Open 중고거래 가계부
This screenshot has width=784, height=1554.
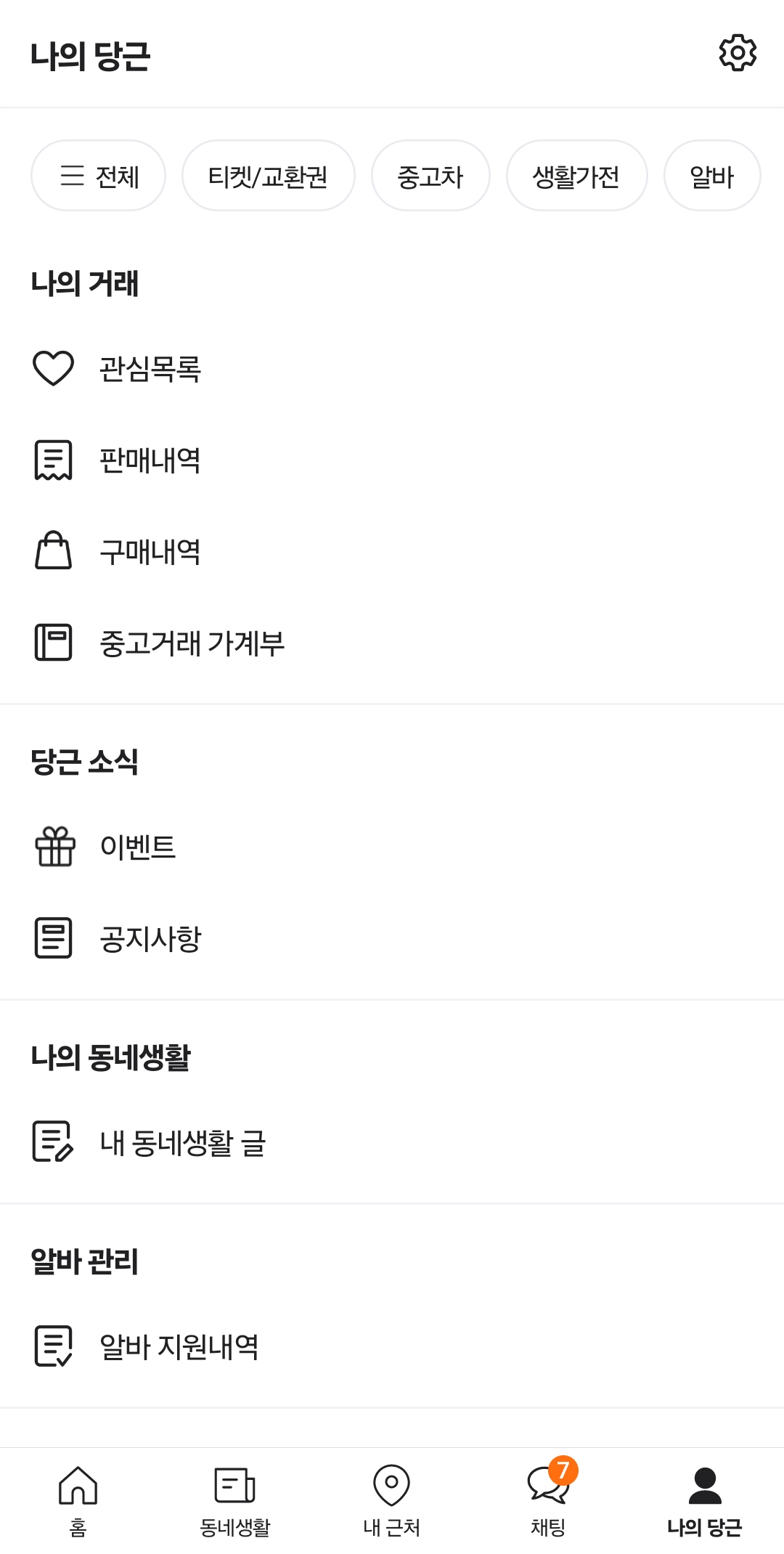click(192, 643)
